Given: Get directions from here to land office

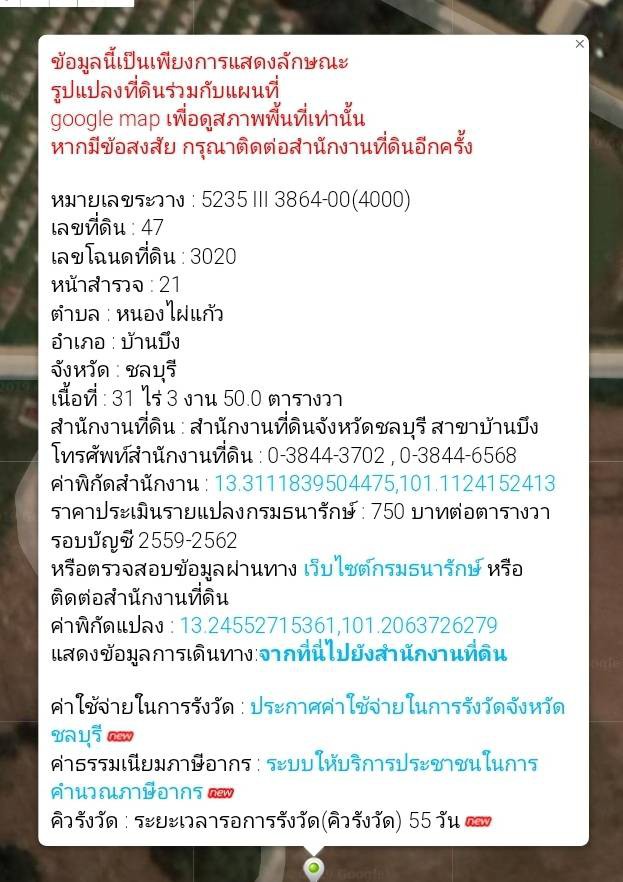Looking at the screenshot, I should click(383, 655).
